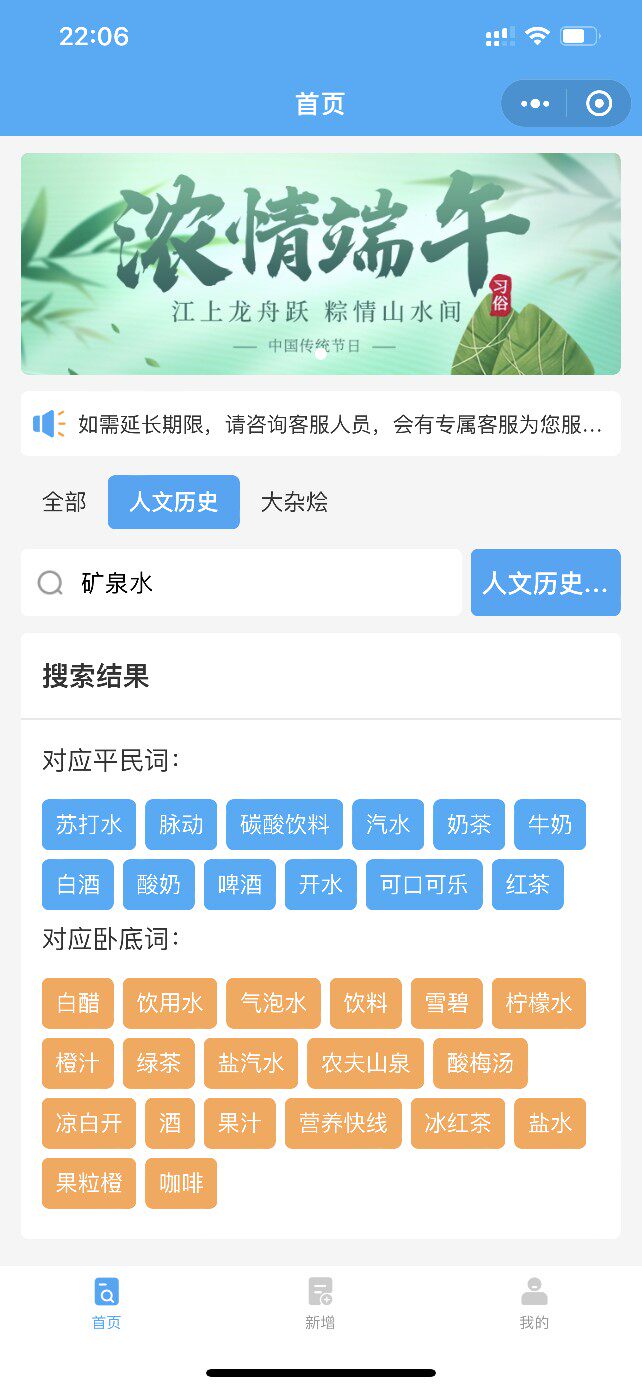Open the mini program more options menu
Viewport: 642px width, 1389px height.
(535, 104)
